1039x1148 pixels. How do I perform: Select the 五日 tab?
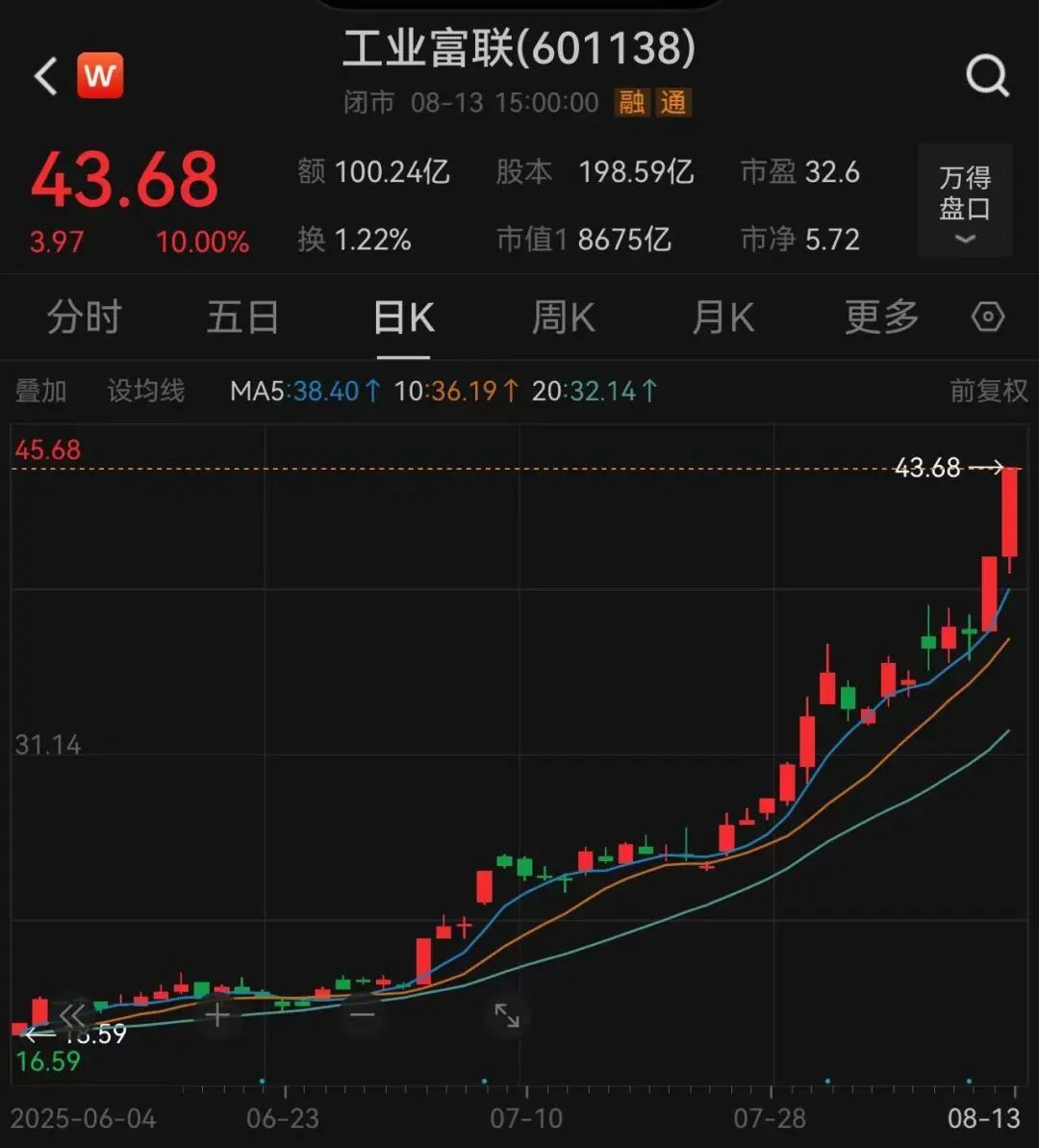[x=242, y=317]
